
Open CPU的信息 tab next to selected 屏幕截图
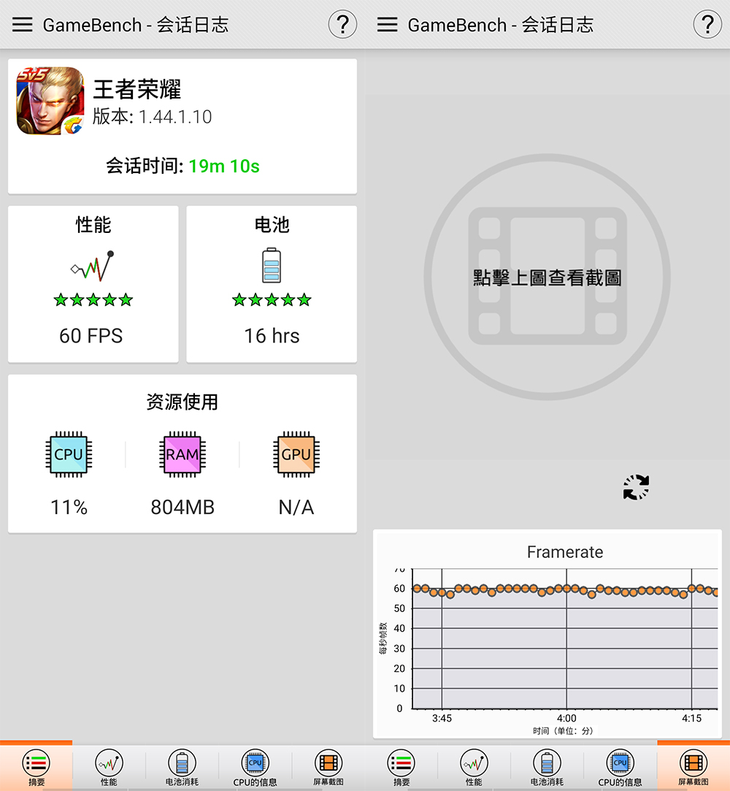pyautogui.click(x=620, y=767)
